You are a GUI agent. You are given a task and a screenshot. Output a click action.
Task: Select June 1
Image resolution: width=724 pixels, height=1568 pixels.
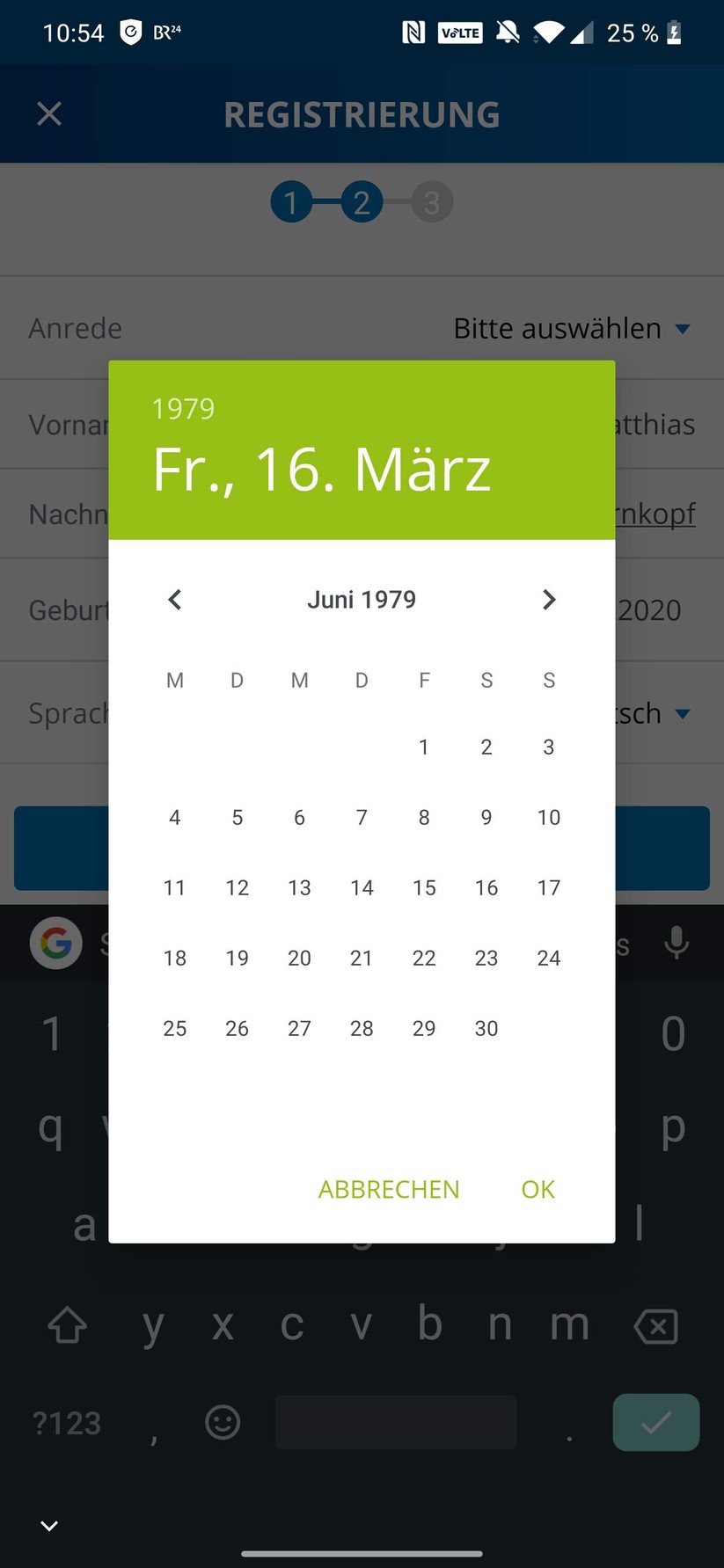[424, 747]
